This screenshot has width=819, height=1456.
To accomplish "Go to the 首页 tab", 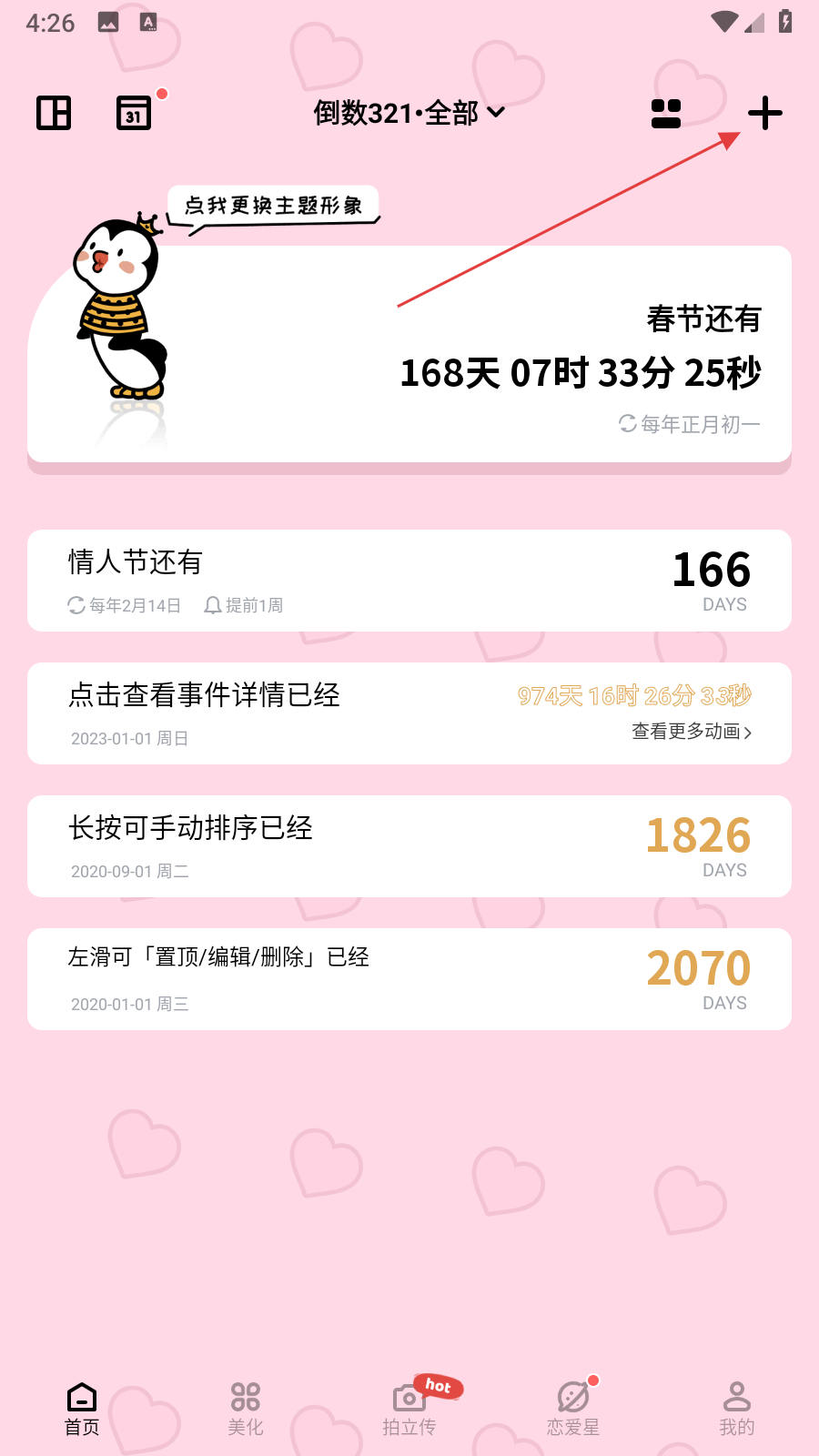I will (82, 1409).
